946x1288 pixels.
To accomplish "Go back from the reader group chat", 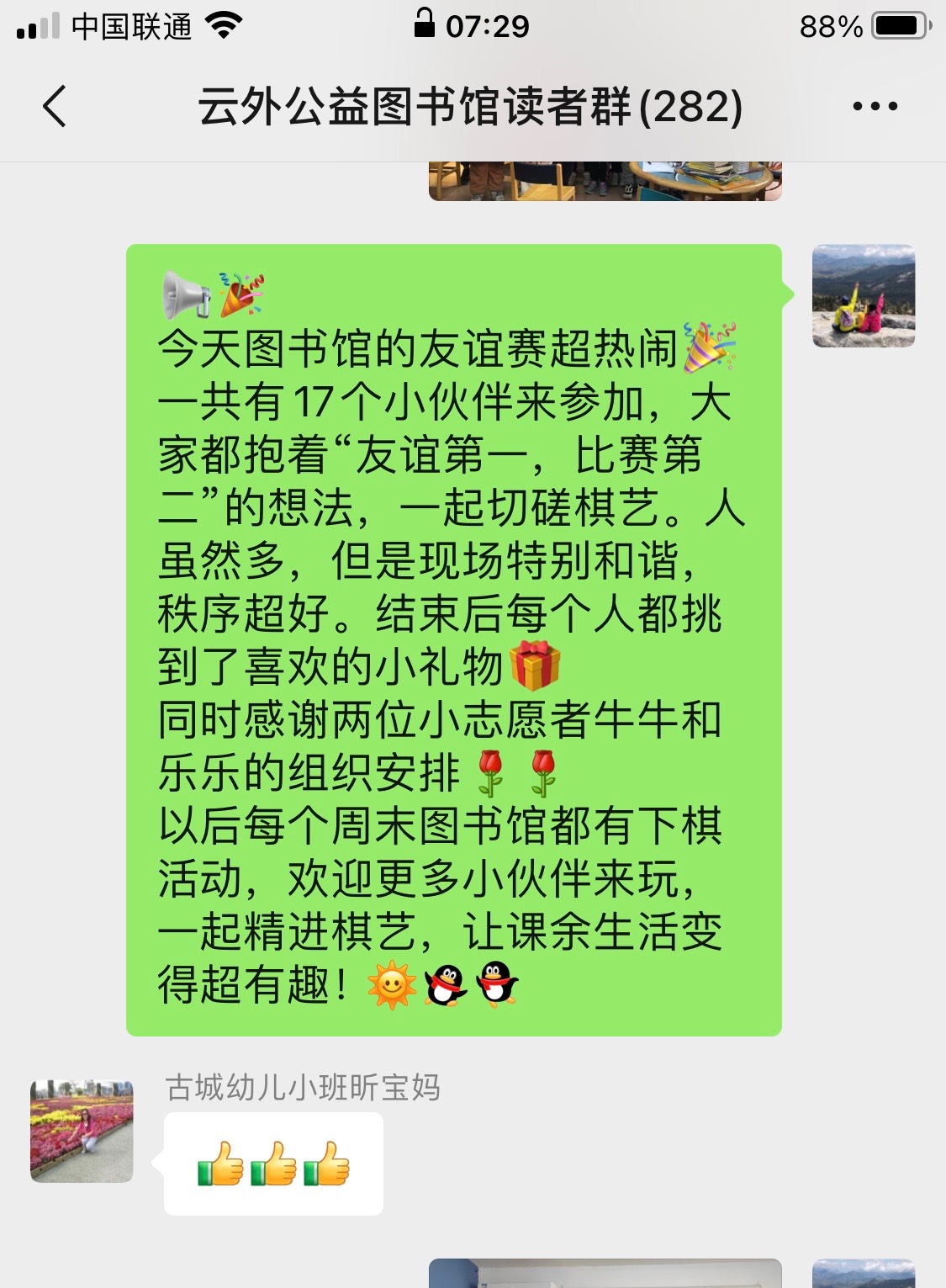I will [x=55, y=107].
